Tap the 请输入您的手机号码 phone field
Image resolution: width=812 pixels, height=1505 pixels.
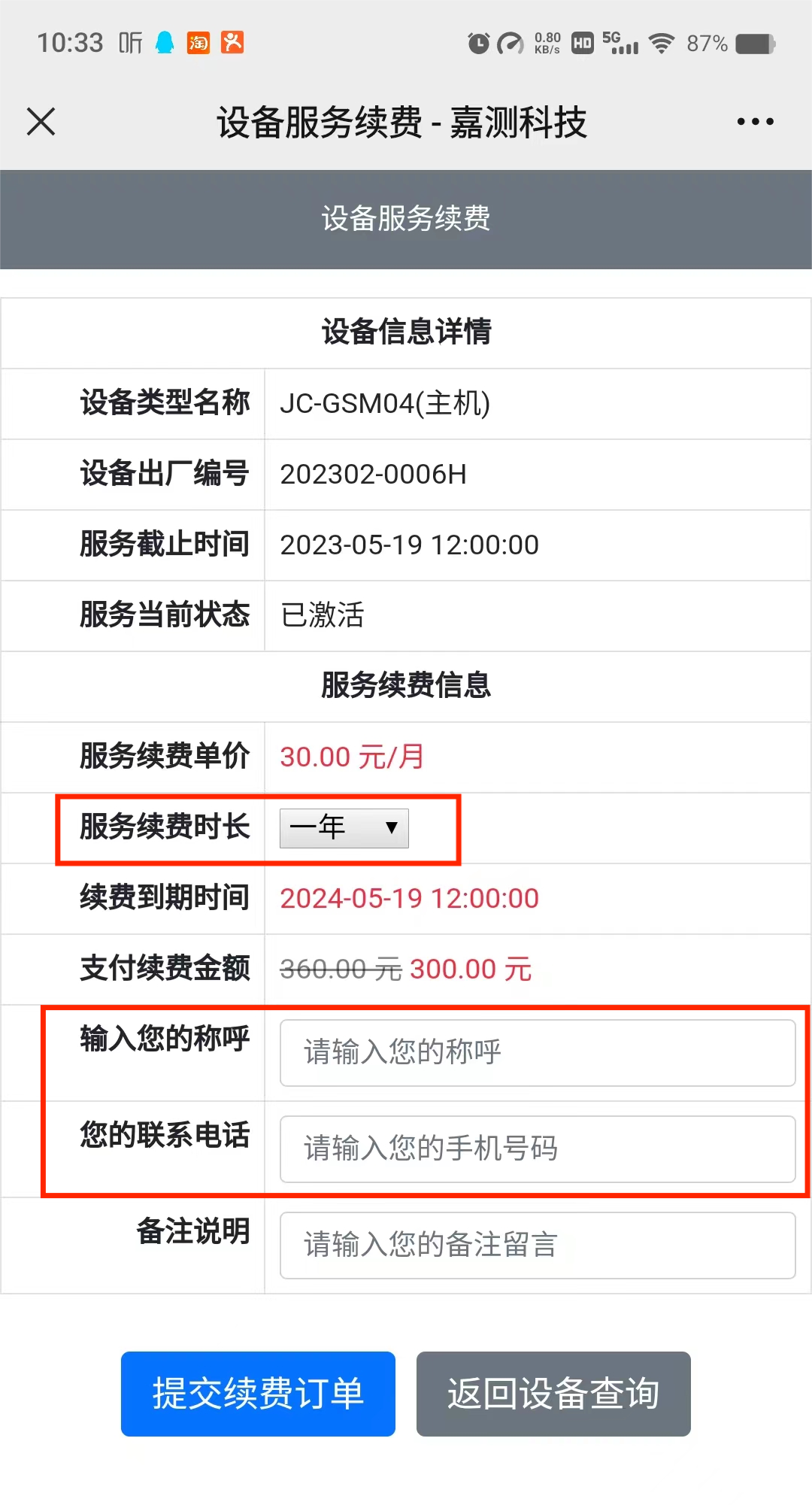tap(538, 1148)
